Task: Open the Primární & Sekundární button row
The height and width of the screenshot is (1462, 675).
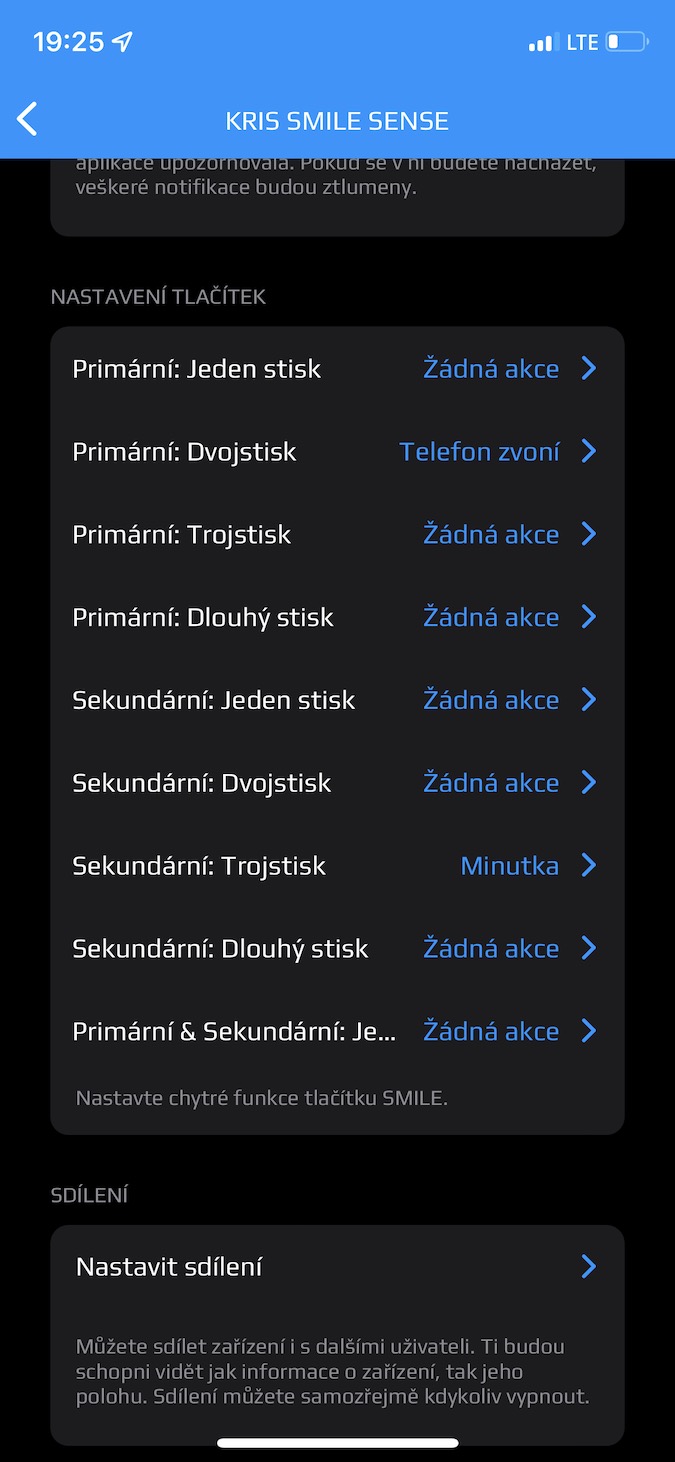Action: pos(337,1032)
